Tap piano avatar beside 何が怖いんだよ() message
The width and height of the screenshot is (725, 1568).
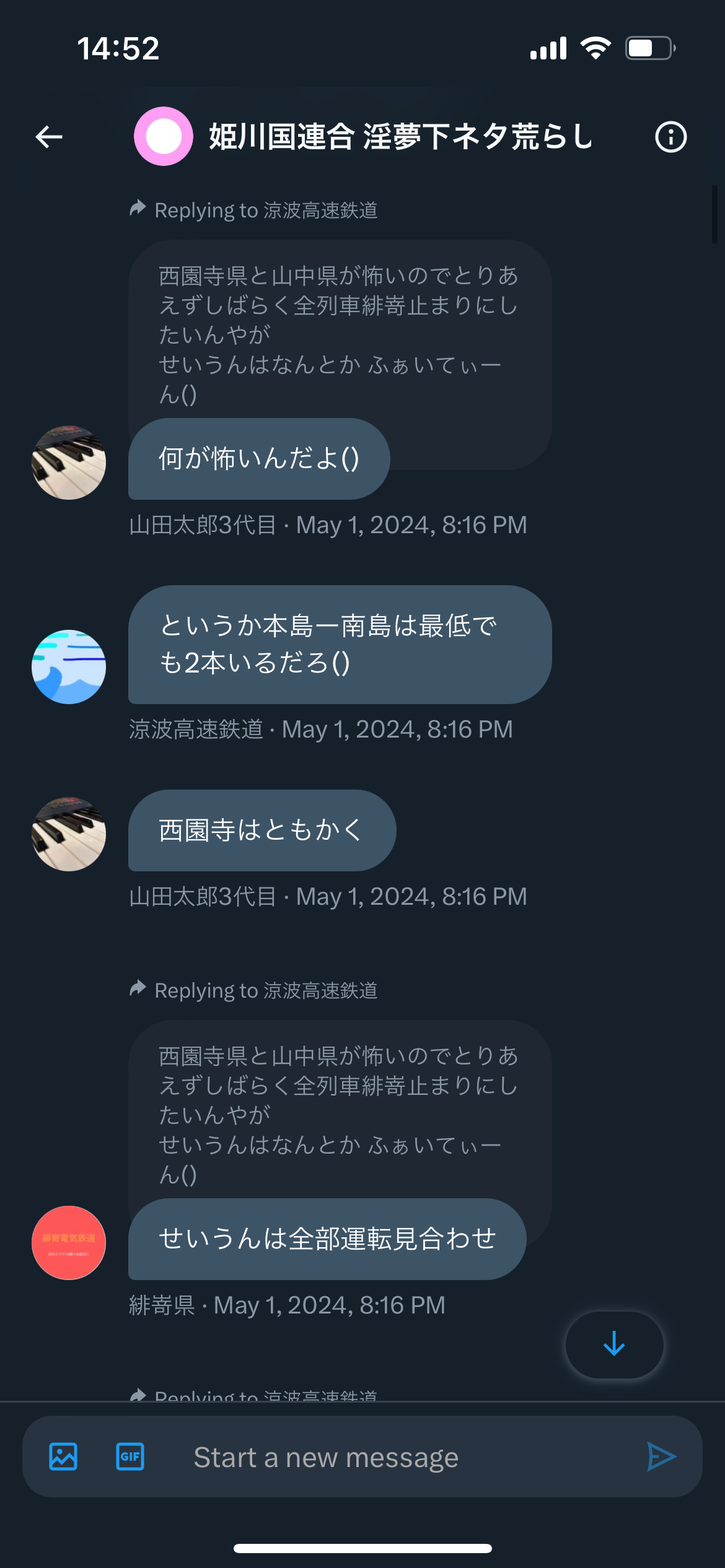click(x=69, y=463)
